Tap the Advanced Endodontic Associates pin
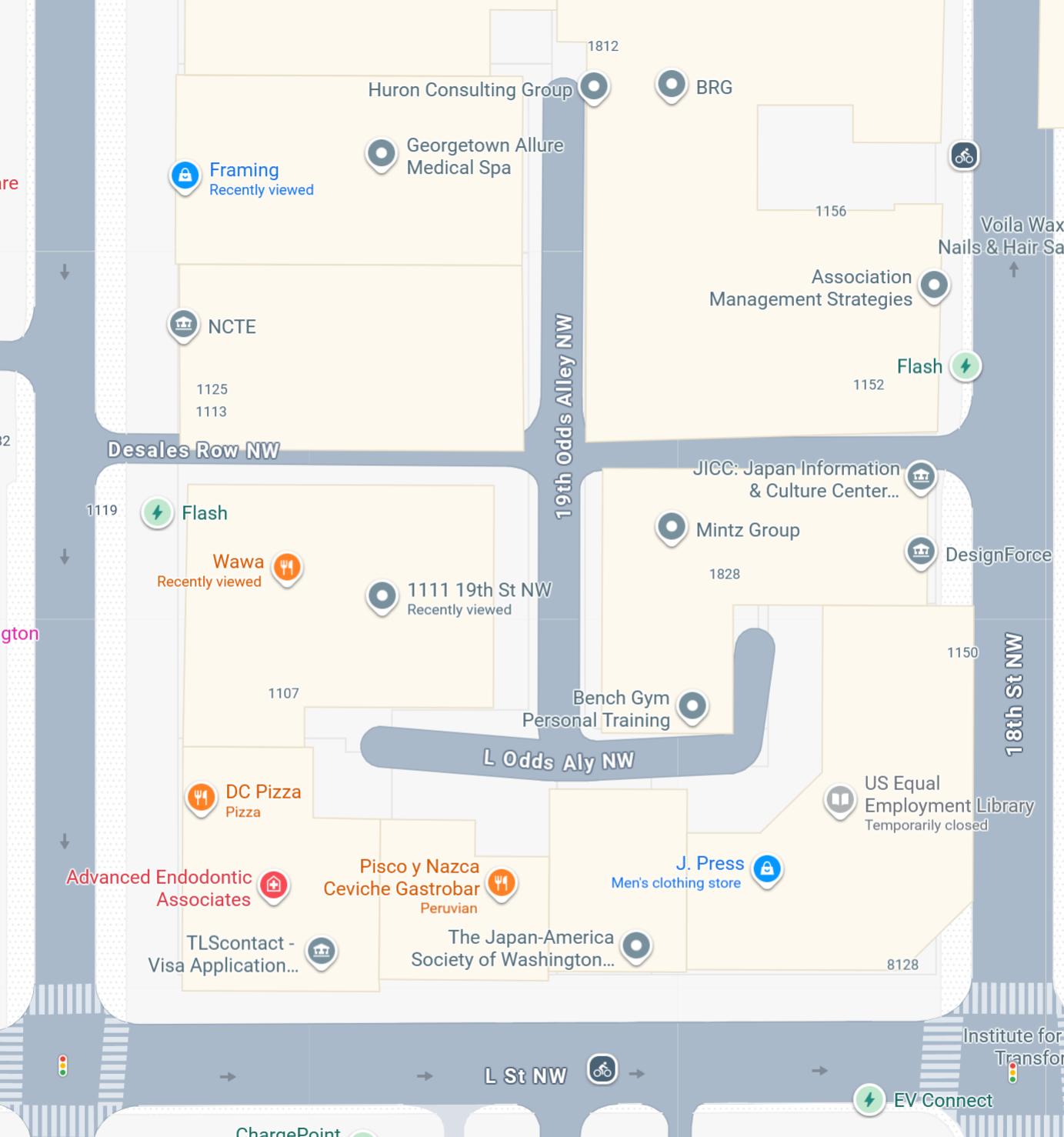Viewport: 1064px width, 1137px height. (x=274, y=885)
